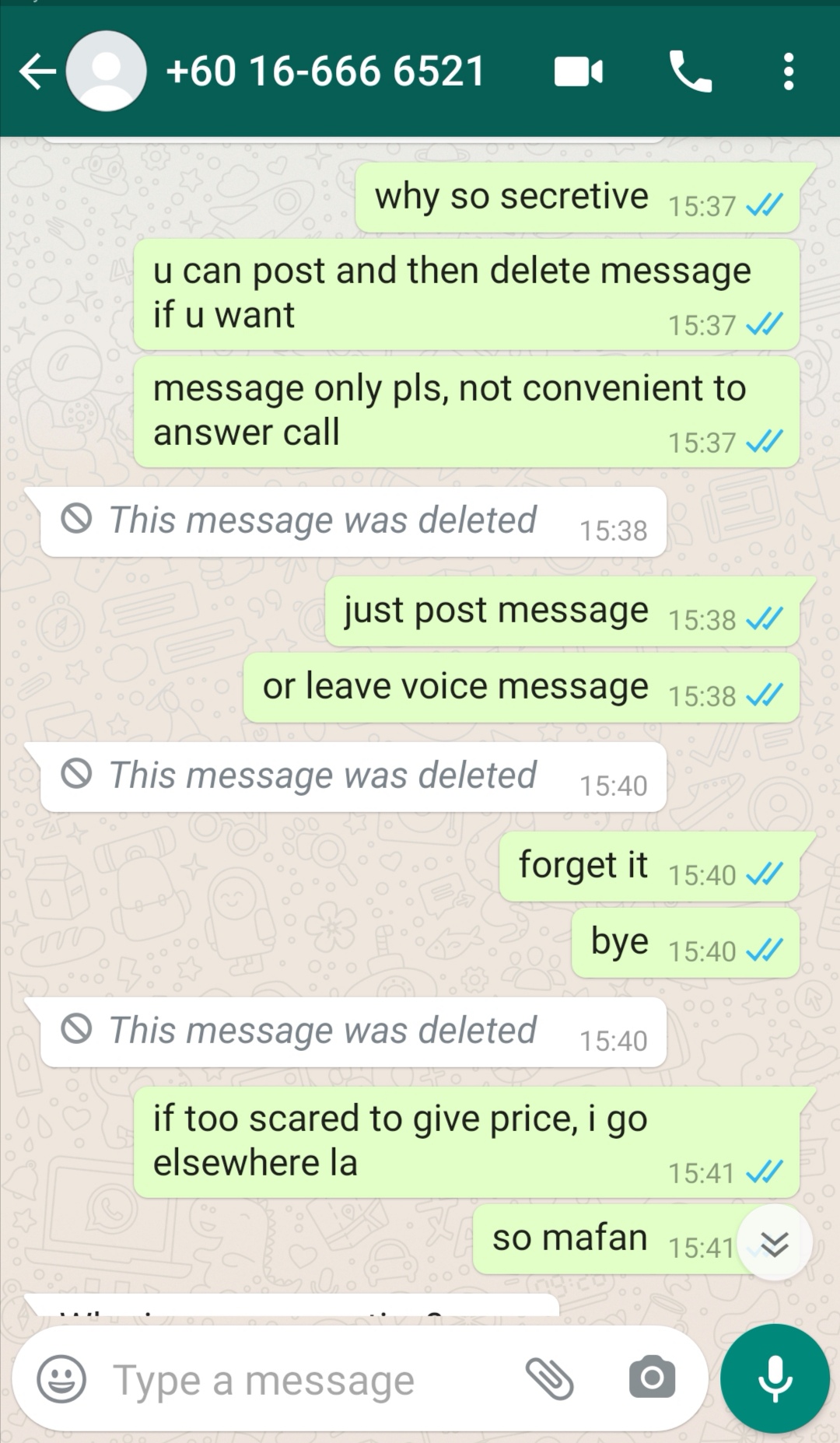Select the 'bye' message bubble
The image size is (840, 1443).
point(684,941)
